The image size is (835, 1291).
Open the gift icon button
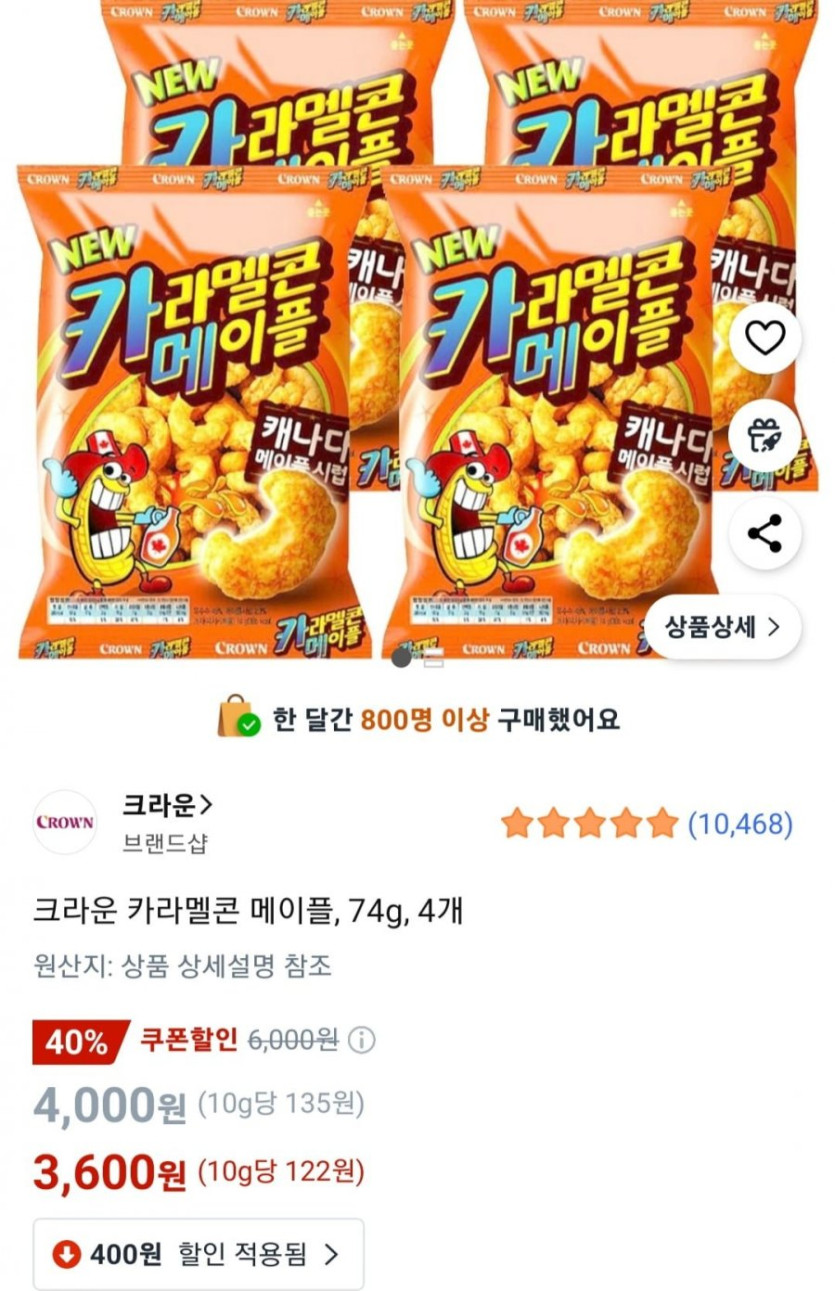tap(765, 437)
